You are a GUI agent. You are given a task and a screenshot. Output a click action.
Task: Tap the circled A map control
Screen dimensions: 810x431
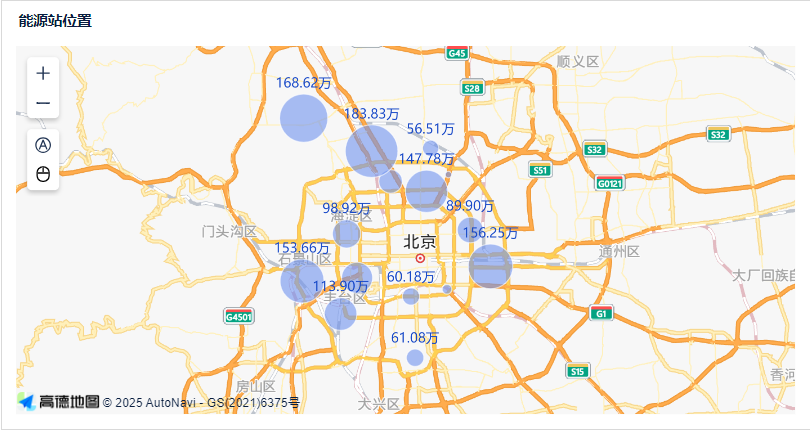43,145
